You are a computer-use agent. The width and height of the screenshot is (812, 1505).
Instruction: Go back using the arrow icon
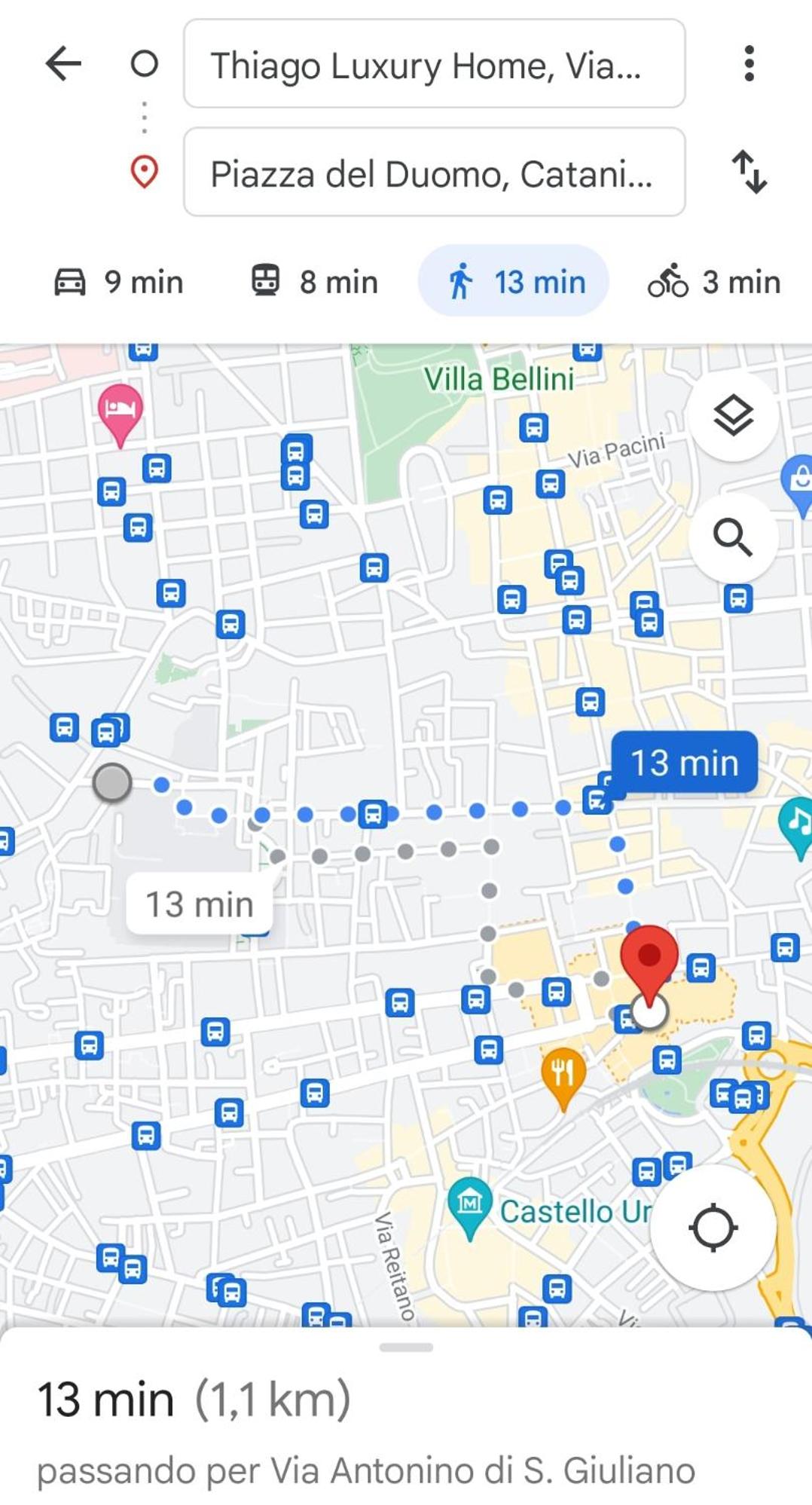tap(63, 63)
